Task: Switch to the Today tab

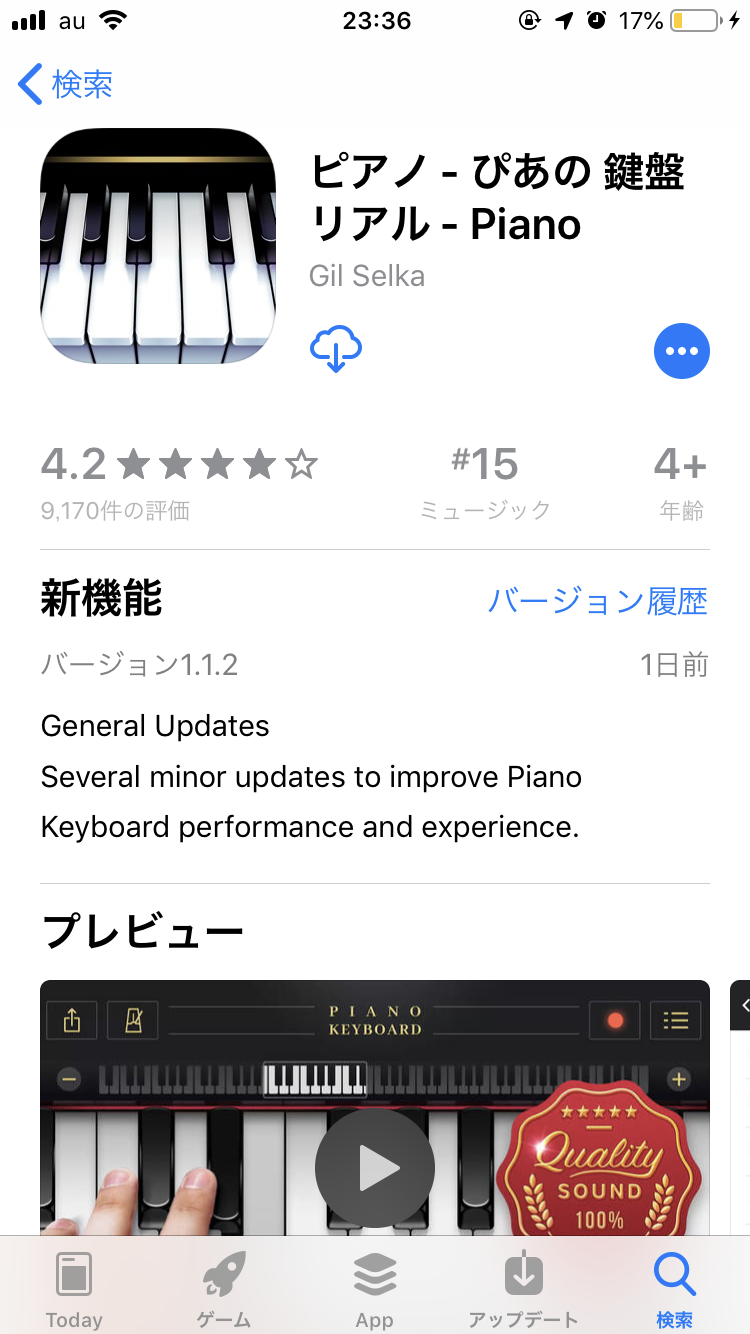Action: (x=74, y=1289)
